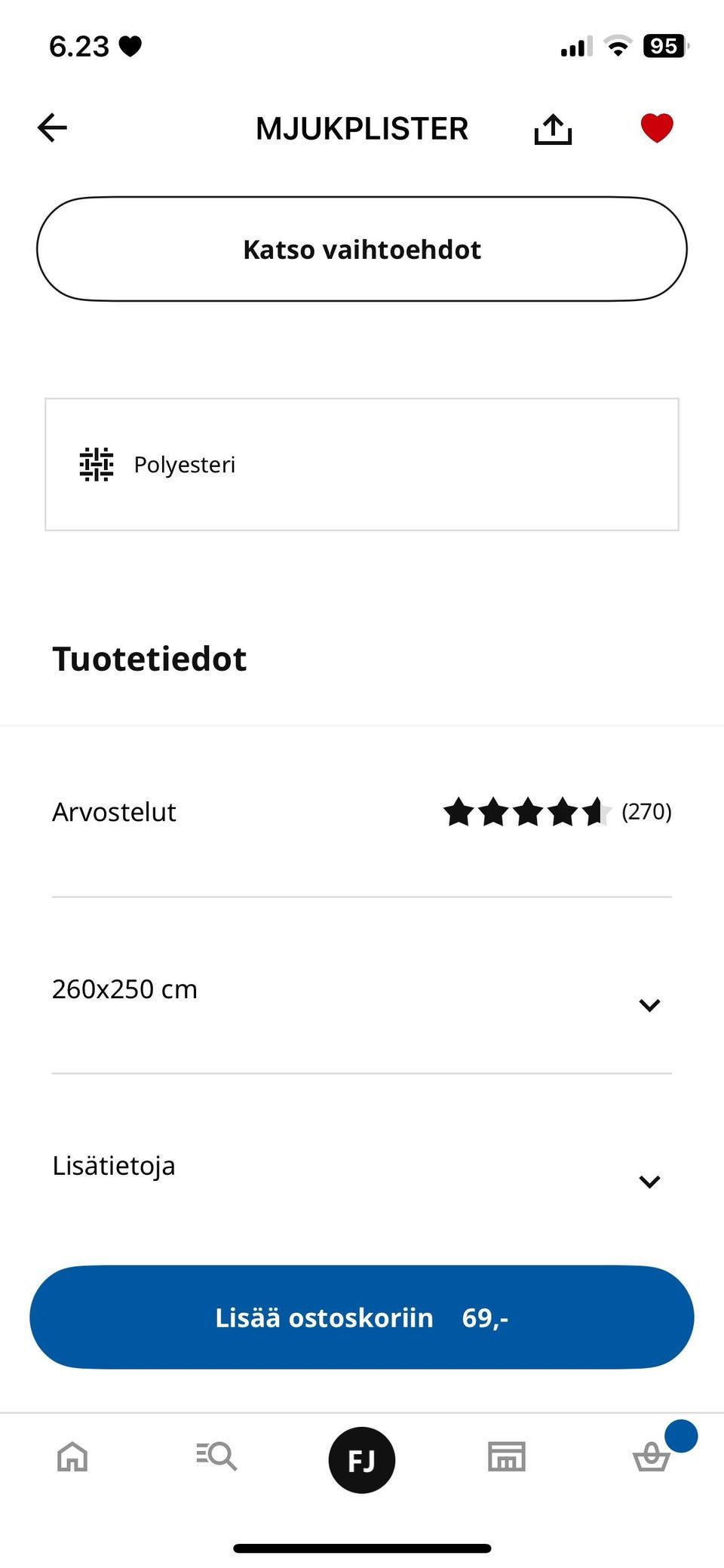Open the Tuotetiedot section heading
The height and width of the screenshot is (1568, 724).
149,658
